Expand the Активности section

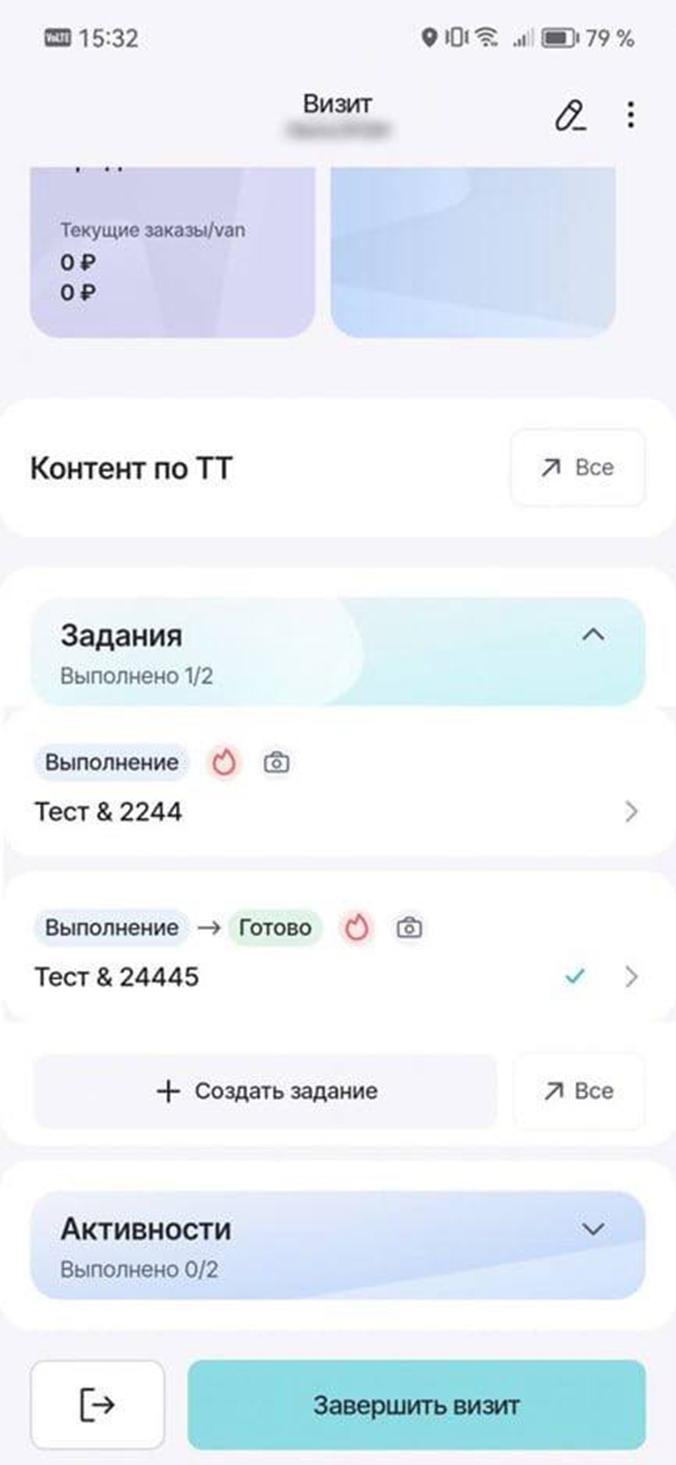point(593,1229)
